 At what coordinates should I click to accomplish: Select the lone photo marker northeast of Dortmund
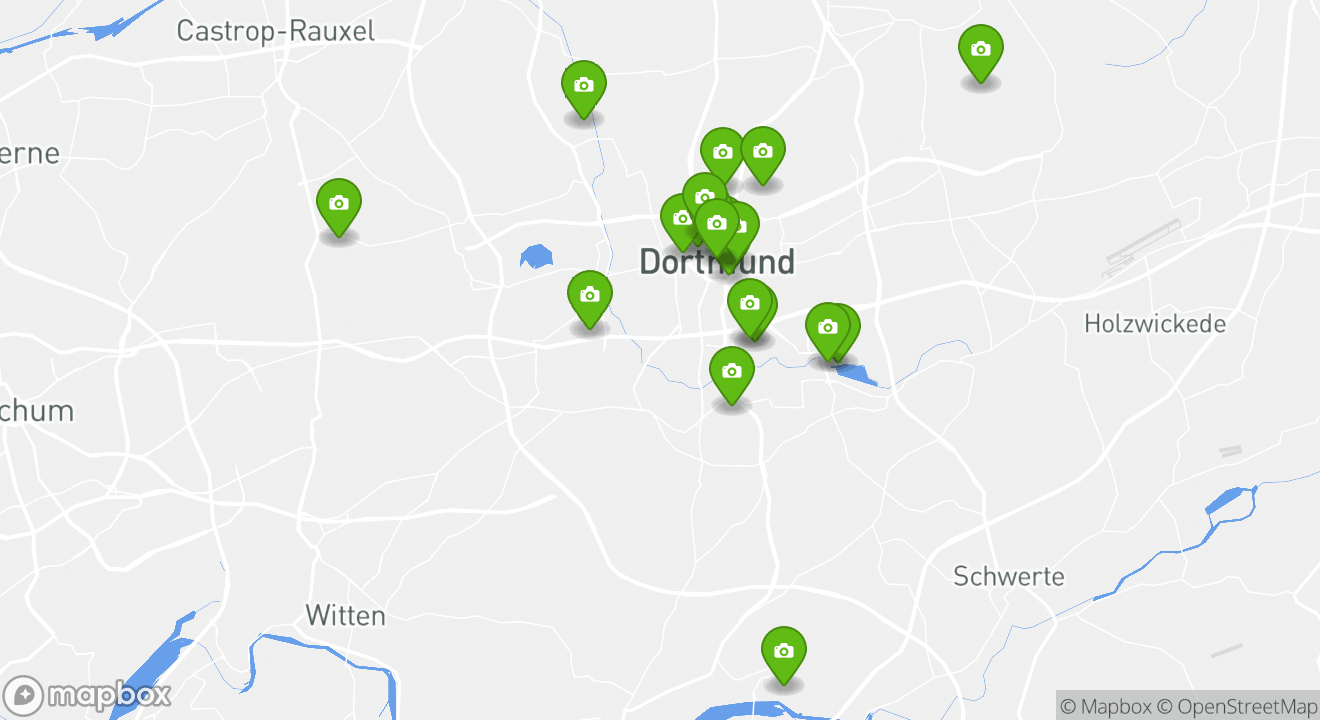coord(980,50)
